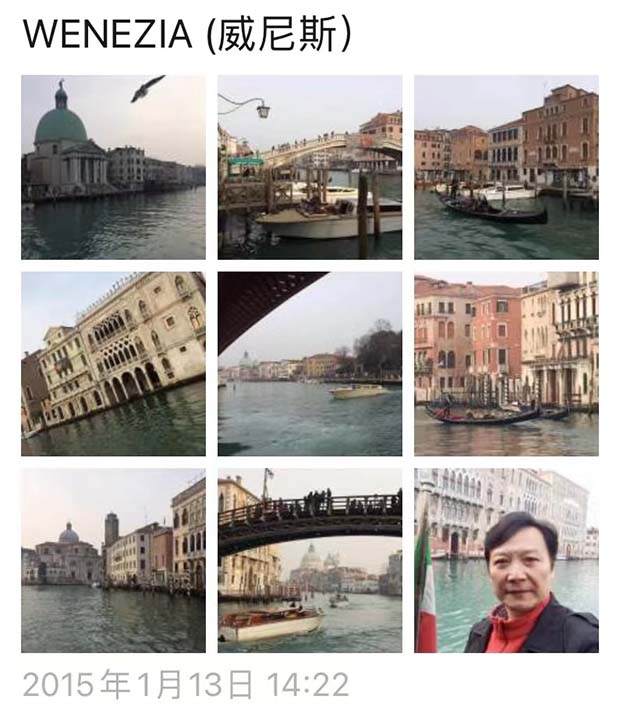Screen dimensions: 620x703
Task: Open the selfie of man beside Italian flag
Action: (506, 561)
